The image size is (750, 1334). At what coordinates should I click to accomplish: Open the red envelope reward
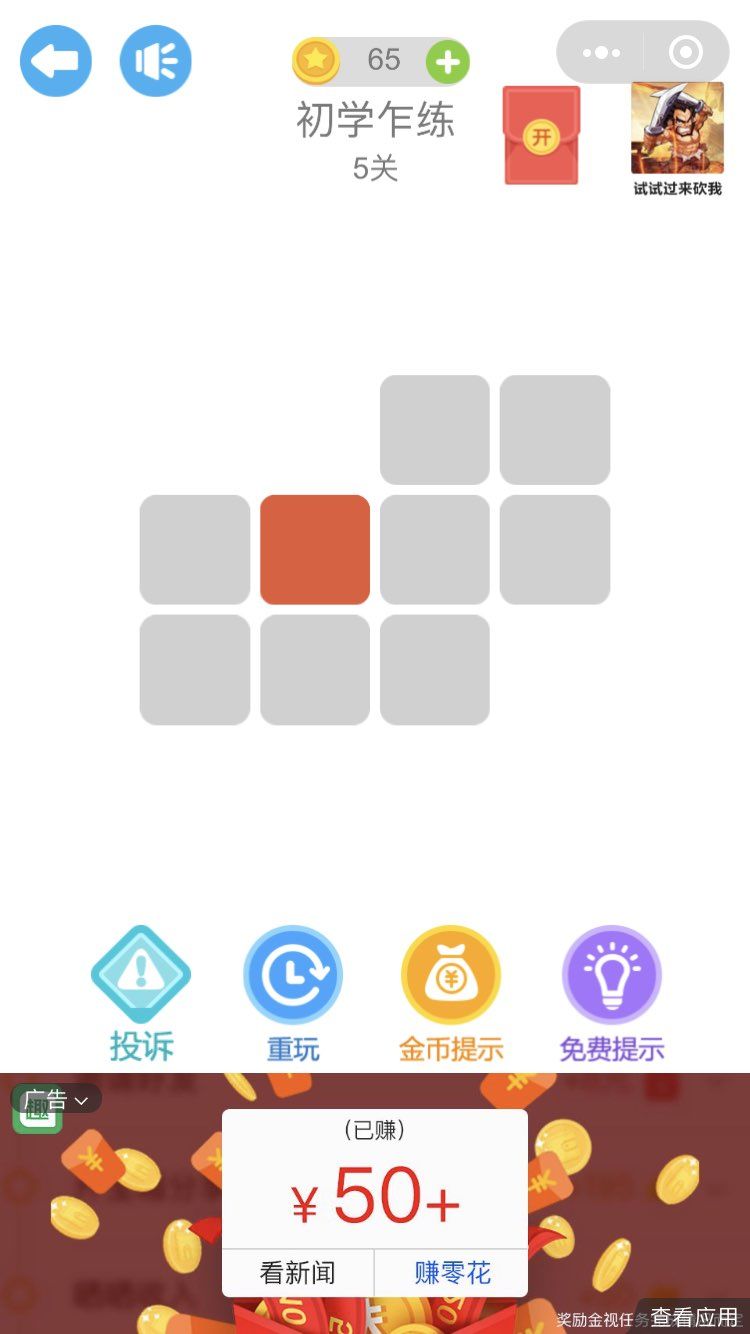(541, 136)
